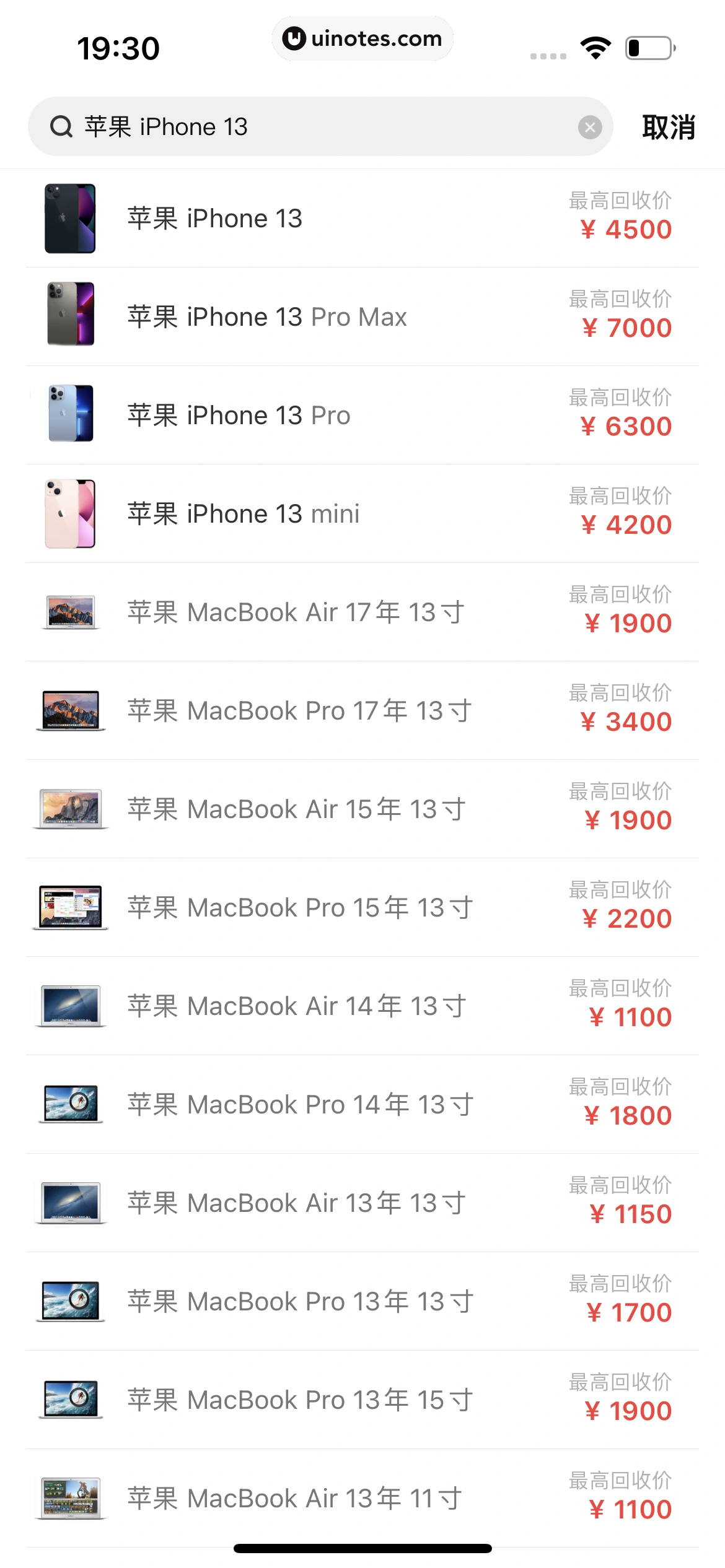Tap the battery indicator in status bar
The image size is (725, 1568).
click(x=646, y=47)
